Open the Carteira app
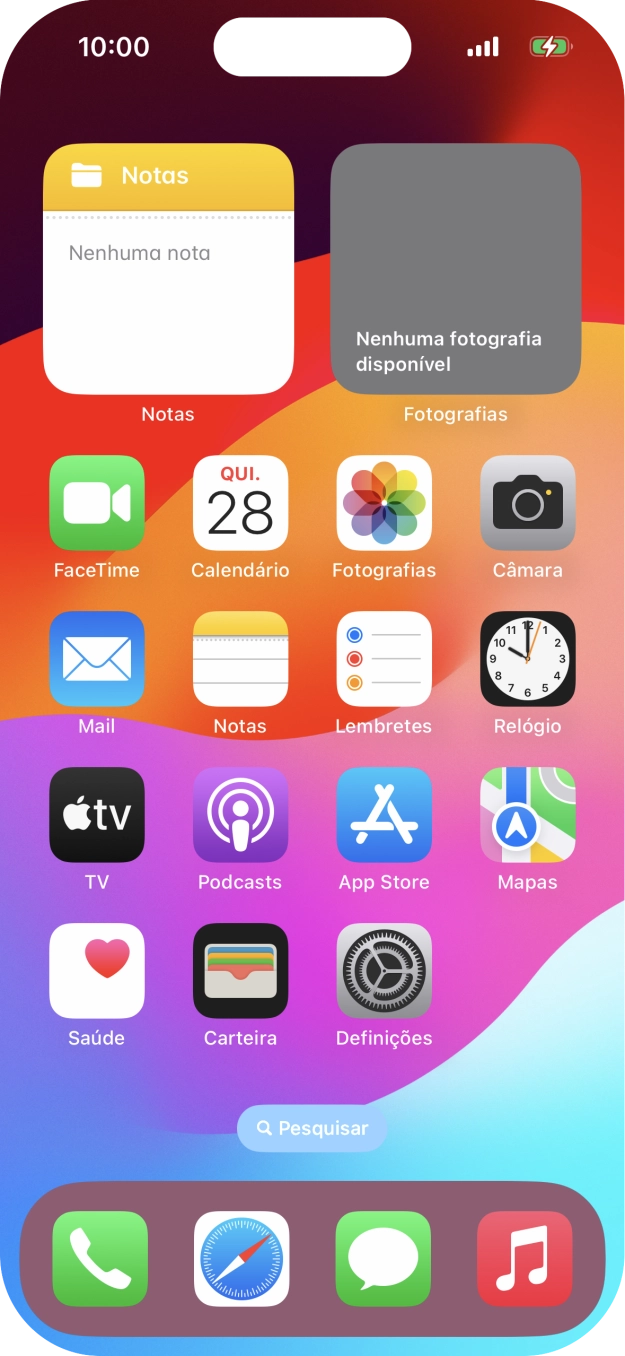 coord(240,971)
